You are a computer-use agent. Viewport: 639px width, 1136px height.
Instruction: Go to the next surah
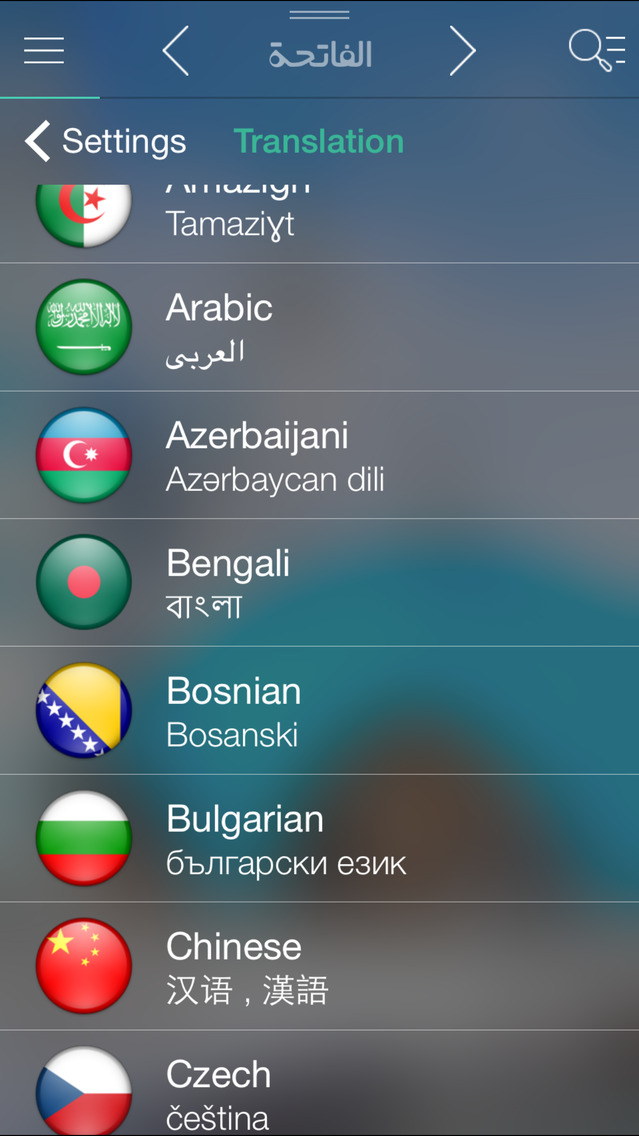(462, 51)
